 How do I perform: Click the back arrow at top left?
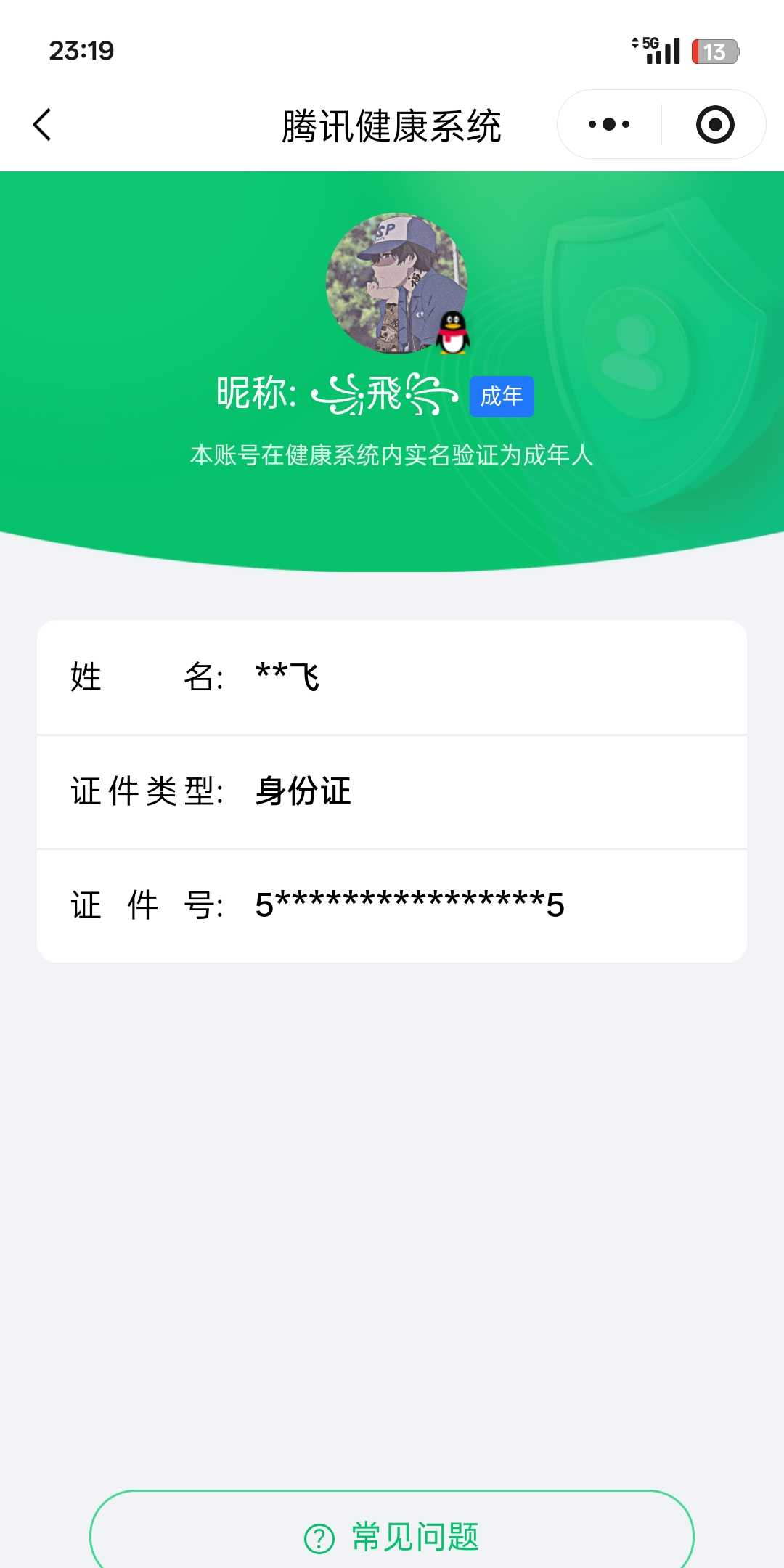(x=41, y=123)
